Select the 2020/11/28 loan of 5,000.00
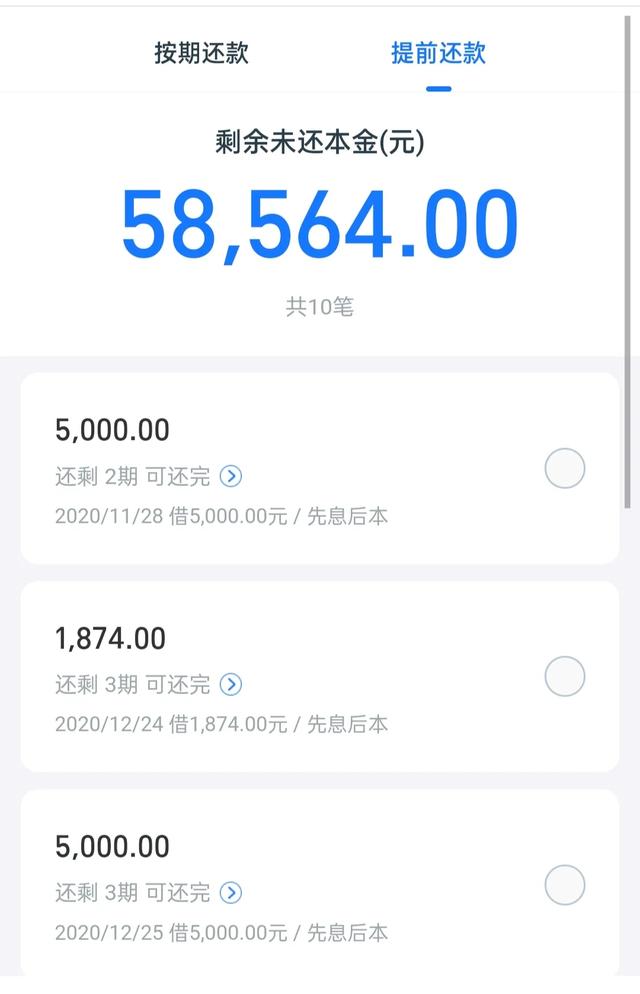This screenshot has width=640, height=994. click(x=564, y=468)
